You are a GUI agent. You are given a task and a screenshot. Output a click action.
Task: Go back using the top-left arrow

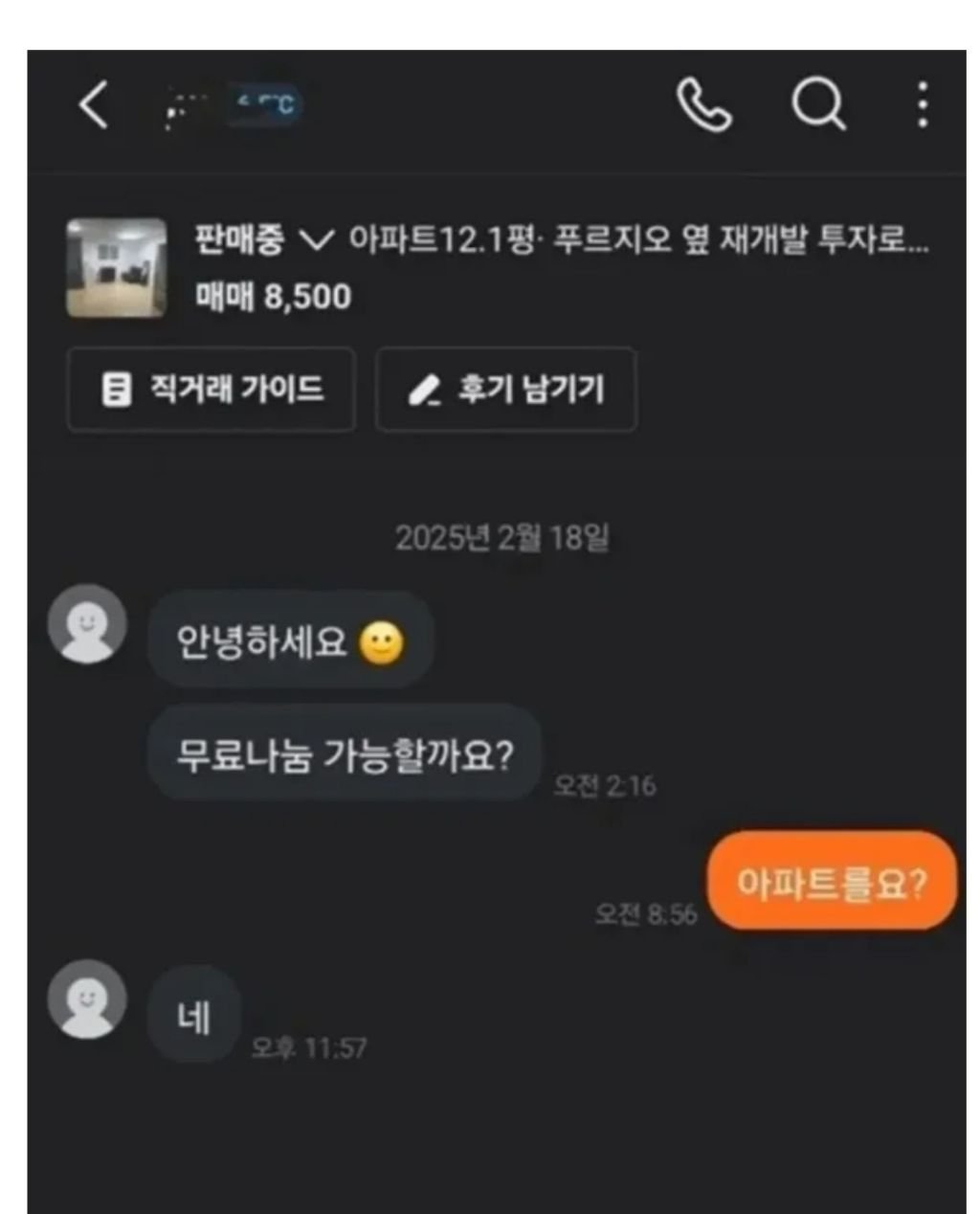[93, 104]
